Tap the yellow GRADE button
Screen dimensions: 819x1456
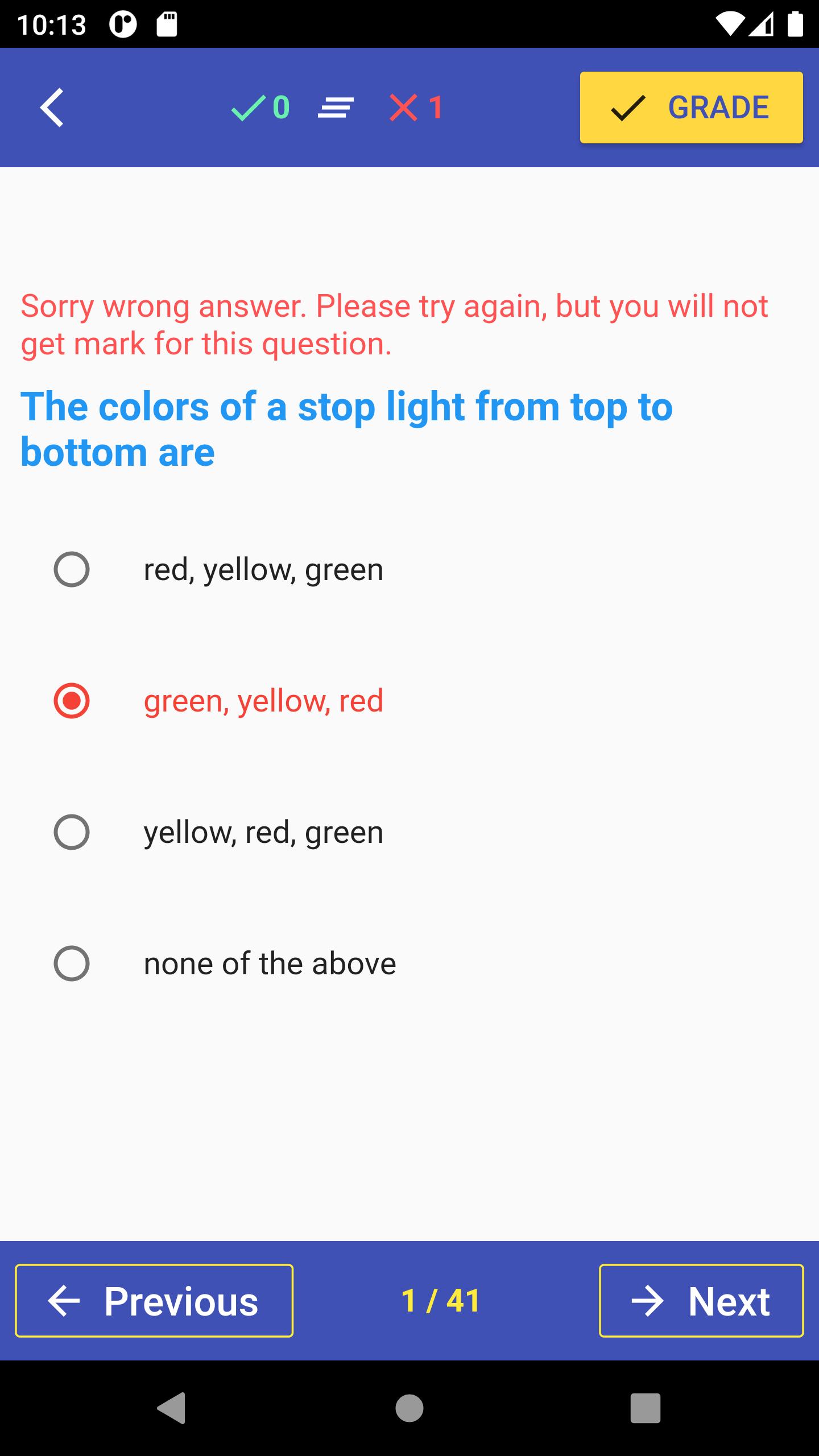tap(691, 107)
